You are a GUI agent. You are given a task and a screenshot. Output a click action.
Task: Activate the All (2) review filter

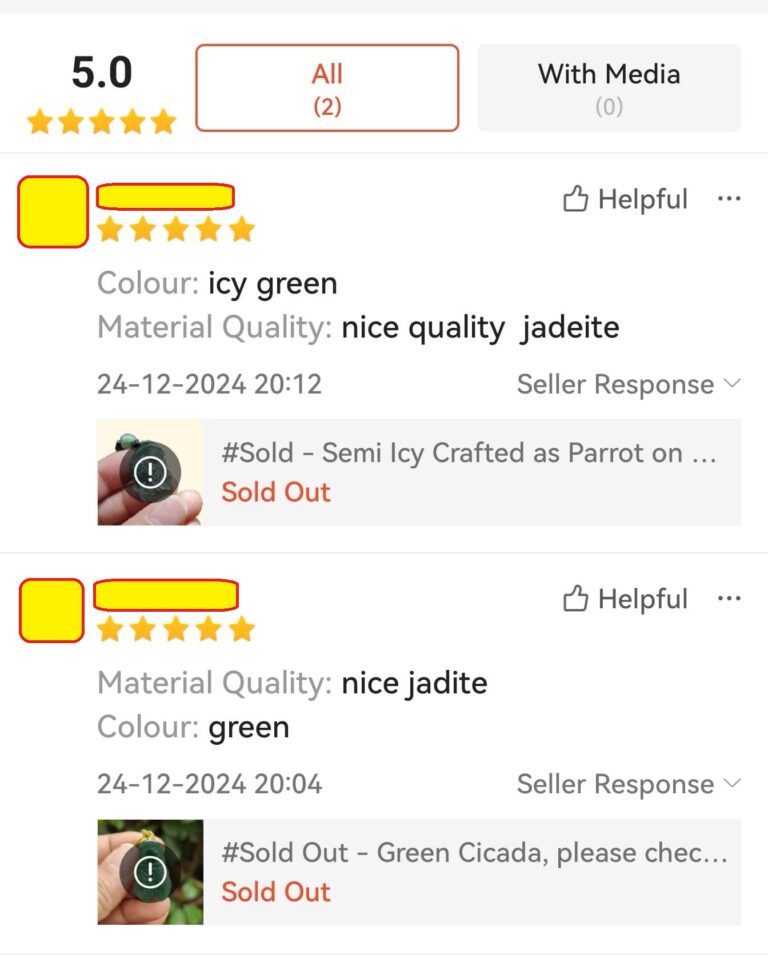[327, 87]
